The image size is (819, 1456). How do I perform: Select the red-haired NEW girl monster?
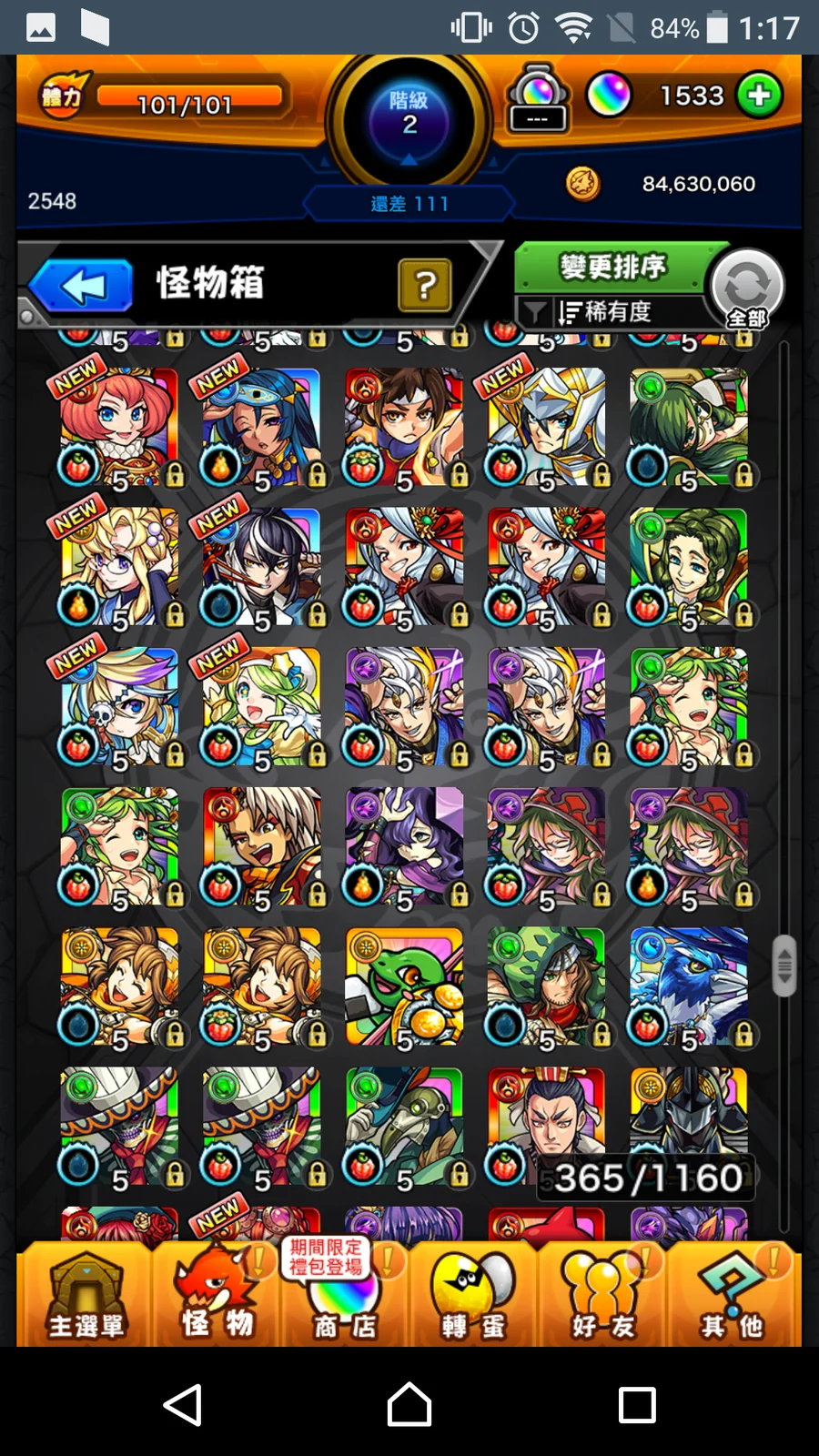coord(119,426)
